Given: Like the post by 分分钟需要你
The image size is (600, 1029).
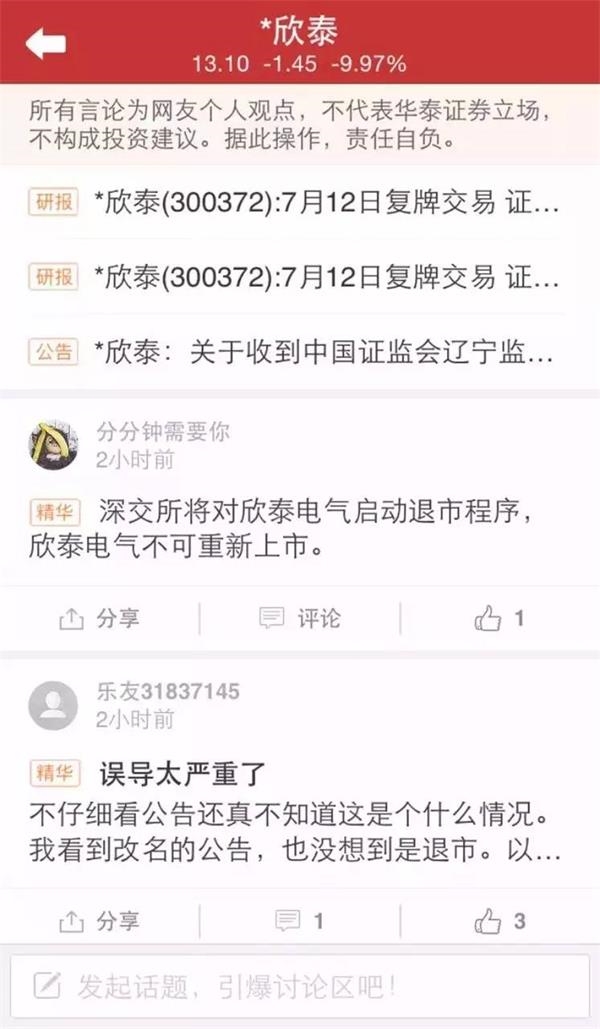Looking at the screenshot, I should click(499, 619).
